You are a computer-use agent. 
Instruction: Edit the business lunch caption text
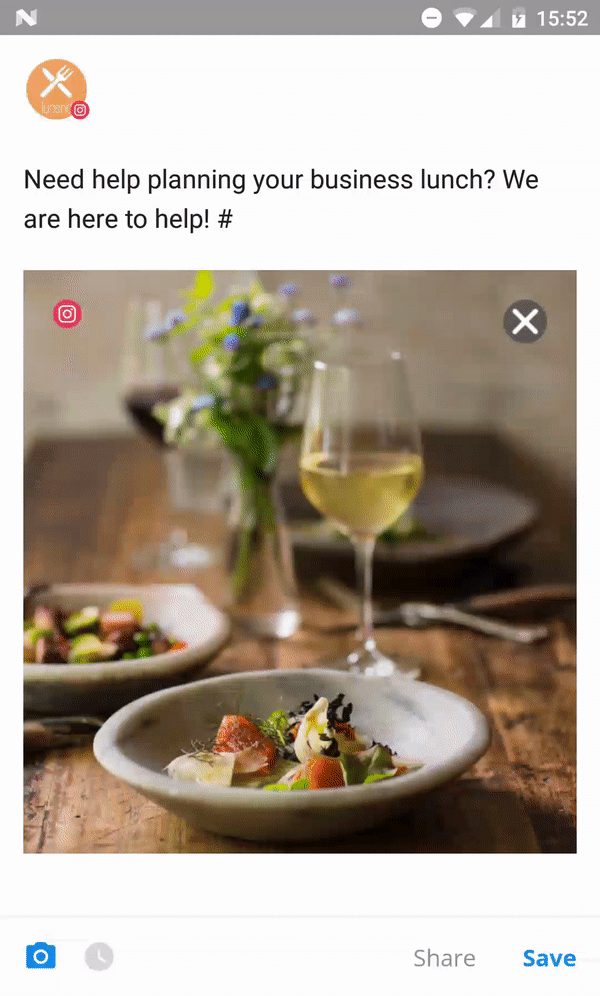280,198
